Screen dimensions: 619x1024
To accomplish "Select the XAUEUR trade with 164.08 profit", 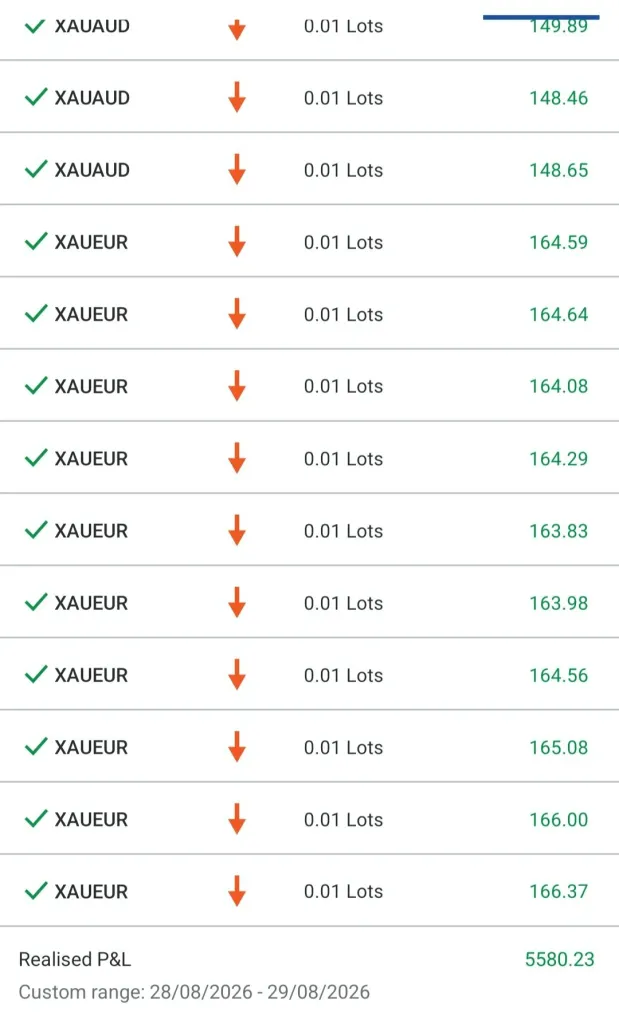I will point(310,386).
